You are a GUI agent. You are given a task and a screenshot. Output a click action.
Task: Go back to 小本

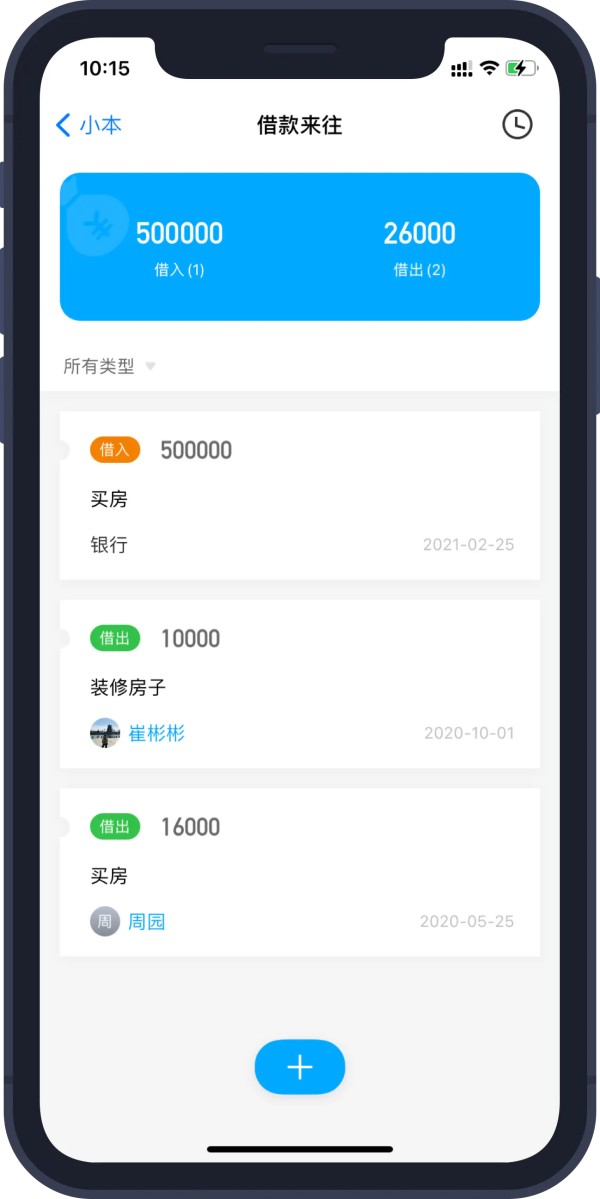(88, 125)
